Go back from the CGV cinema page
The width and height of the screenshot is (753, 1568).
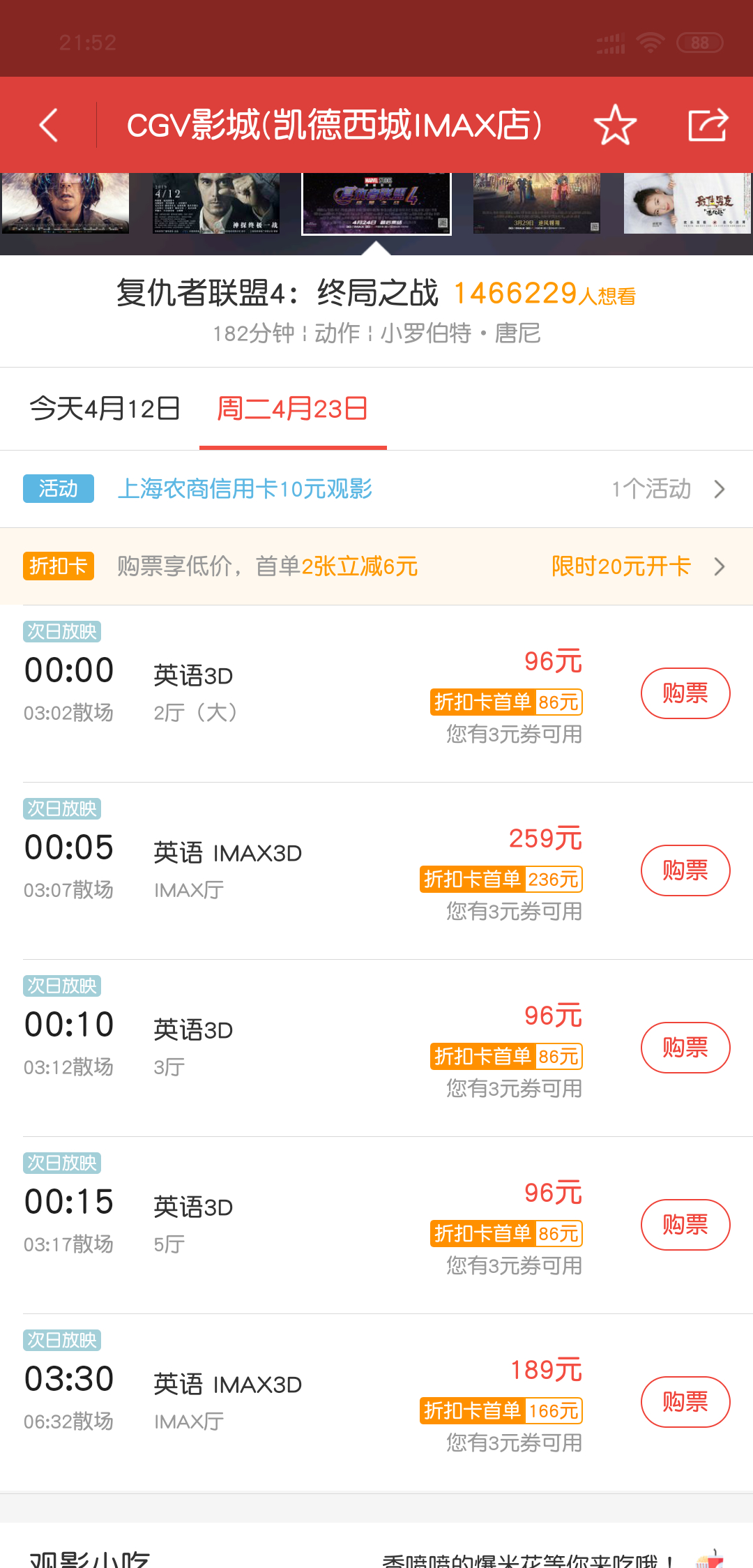click(x=49, y=126)
